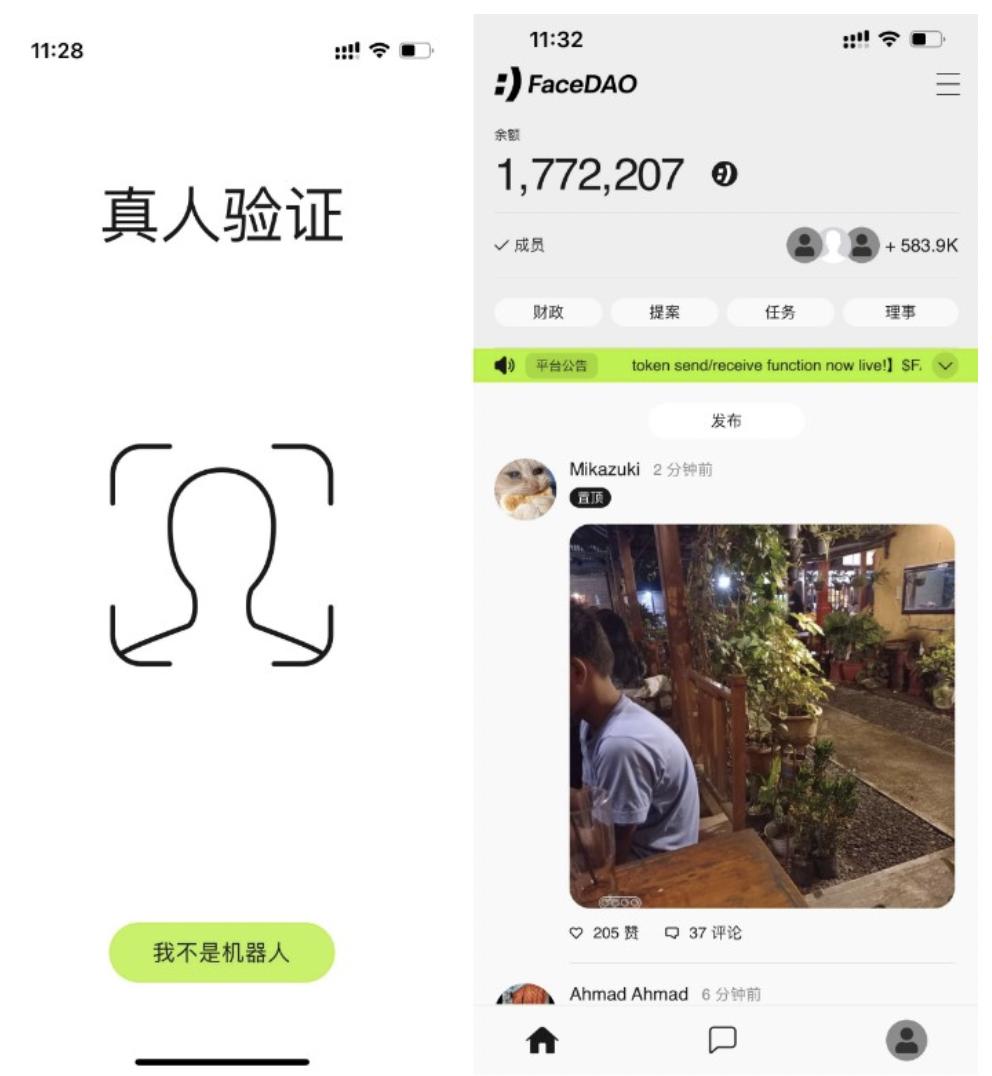Screen dimensions: 992x1076
Task: Open the 任务 section
Action: click(x=780, y=312)
